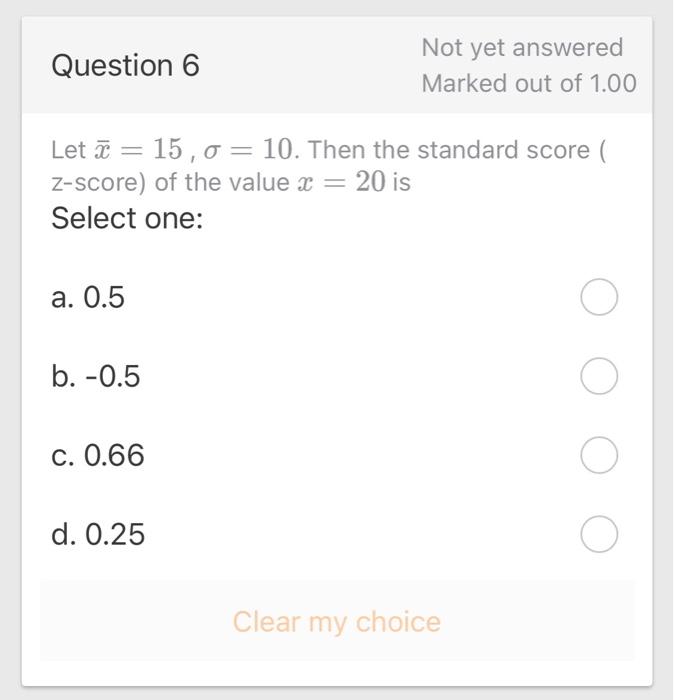This screenshot has height=700, width=674.
Task: Tap Clear my choice
Action: 336,622
